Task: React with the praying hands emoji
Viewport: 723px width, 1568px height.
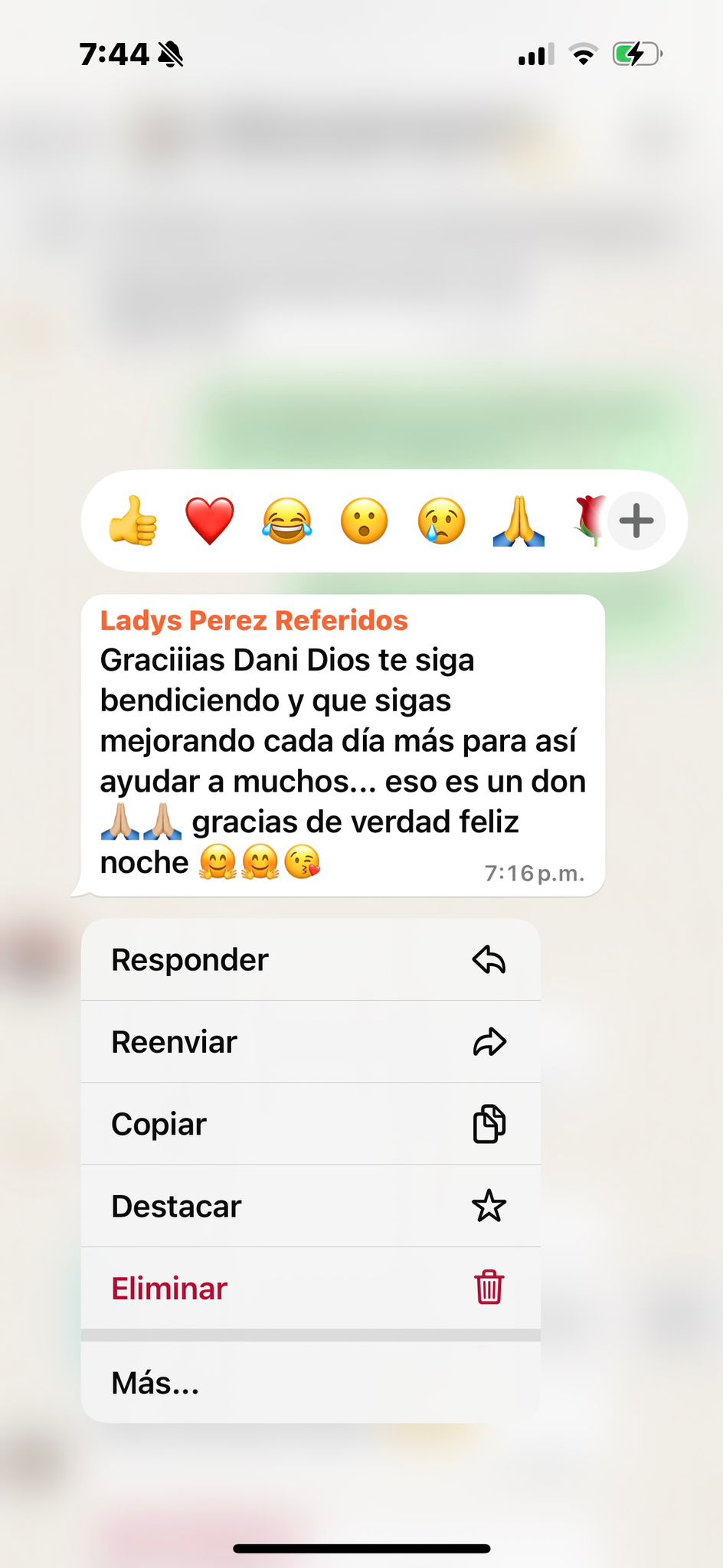Action: [x=519, y=521]
